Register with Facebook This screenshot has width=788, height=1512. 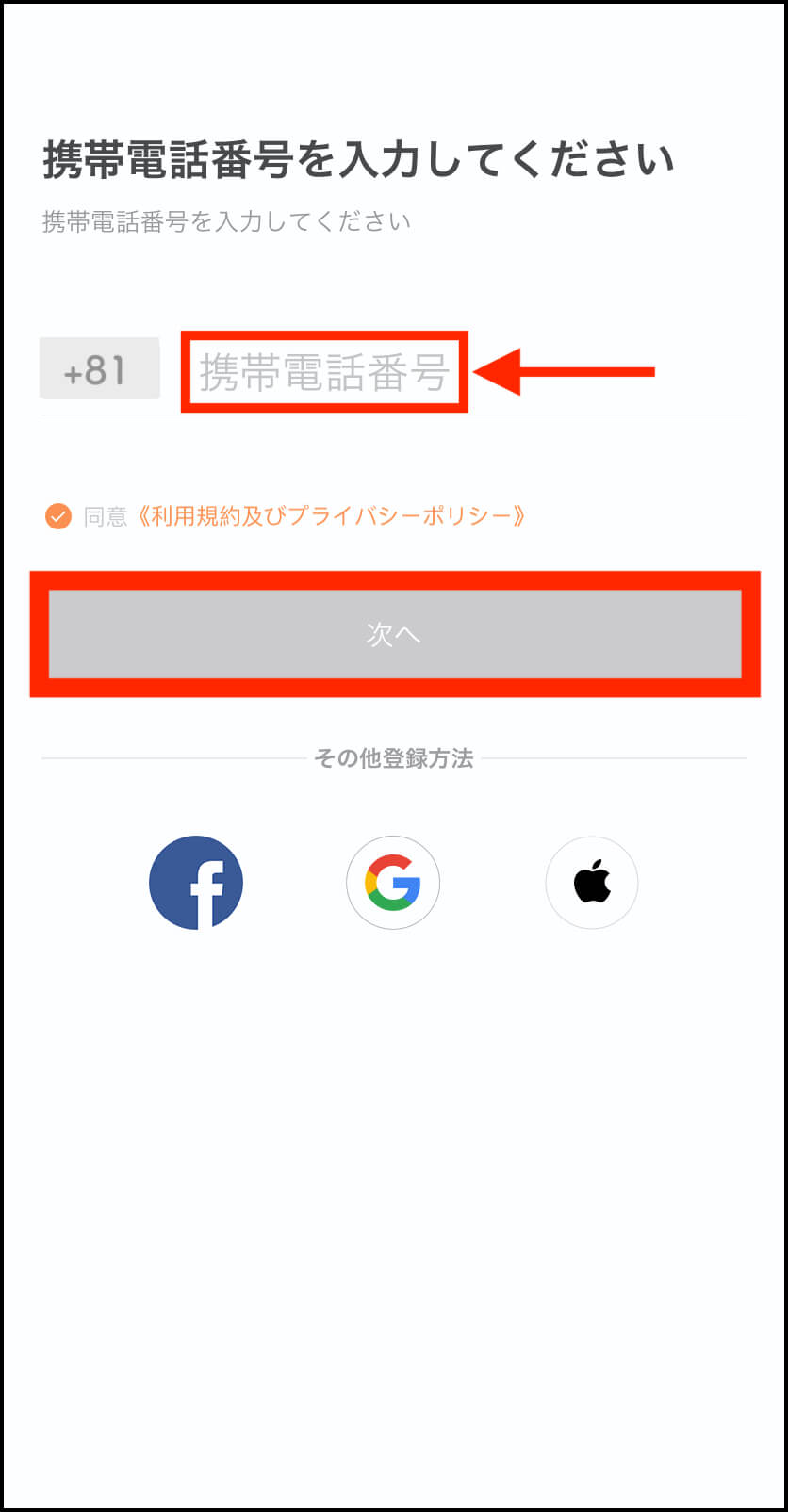(x=196, y=883)
